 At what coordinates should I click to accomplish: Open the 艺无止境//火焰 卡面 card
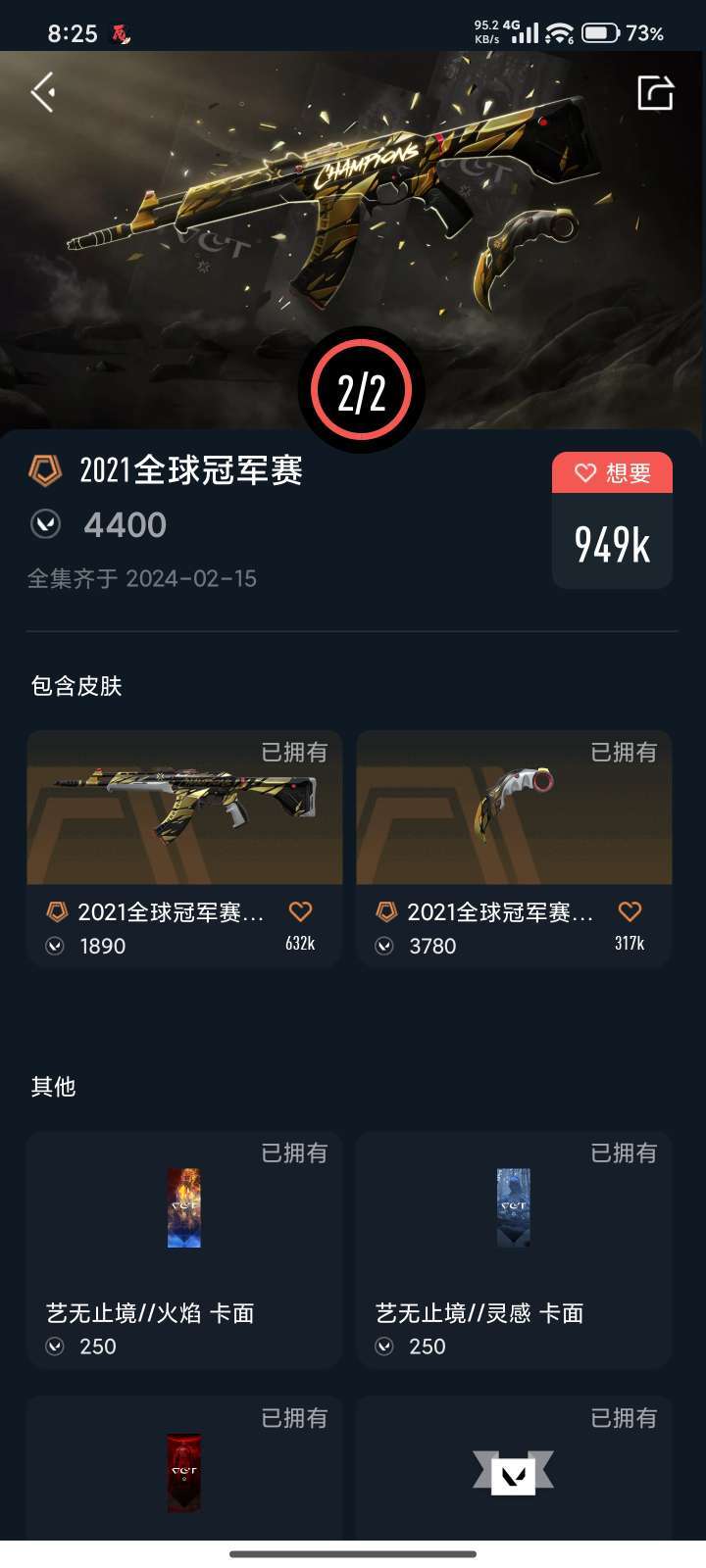pyautogui.click(x=184, y=1249)
